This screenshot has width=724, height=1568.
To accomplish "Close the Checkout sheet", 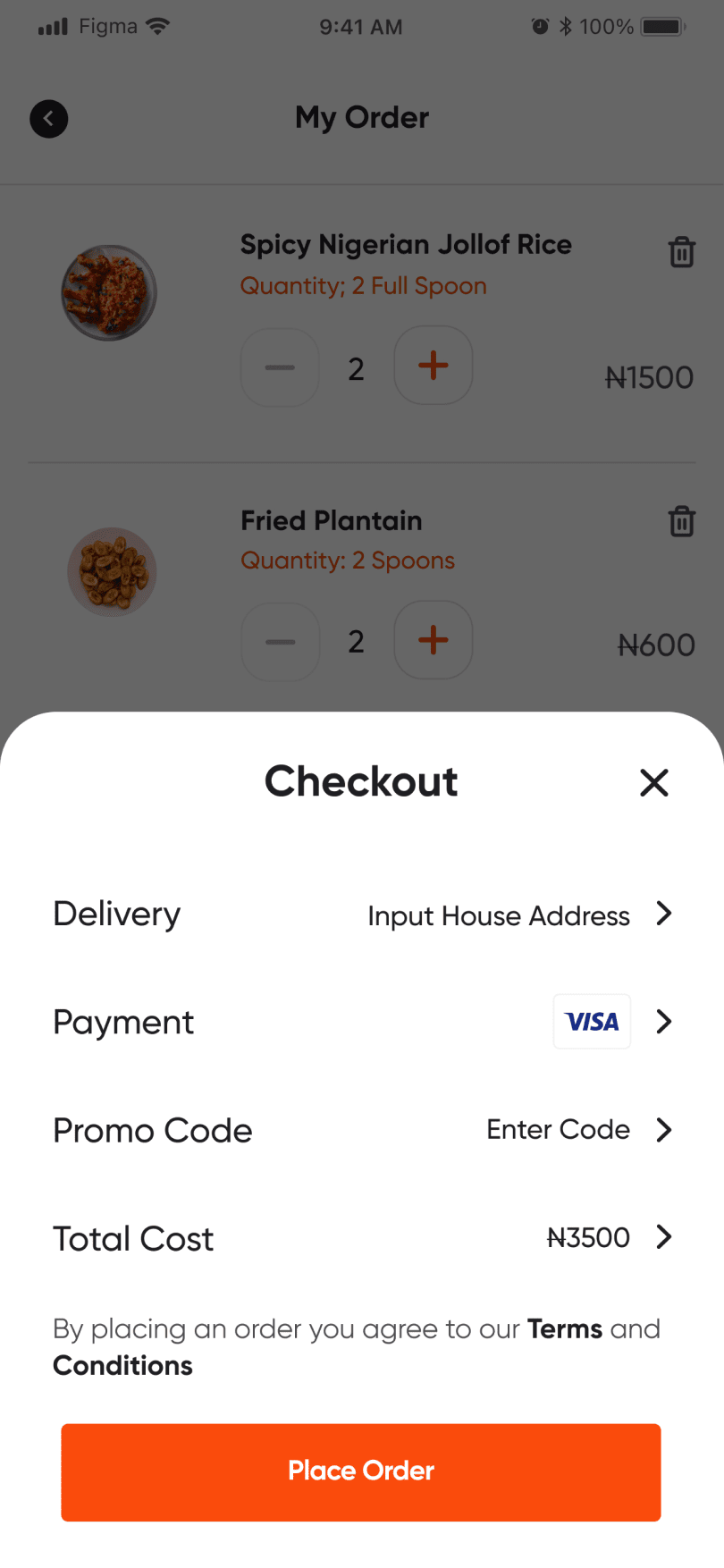I will (654, 782).
